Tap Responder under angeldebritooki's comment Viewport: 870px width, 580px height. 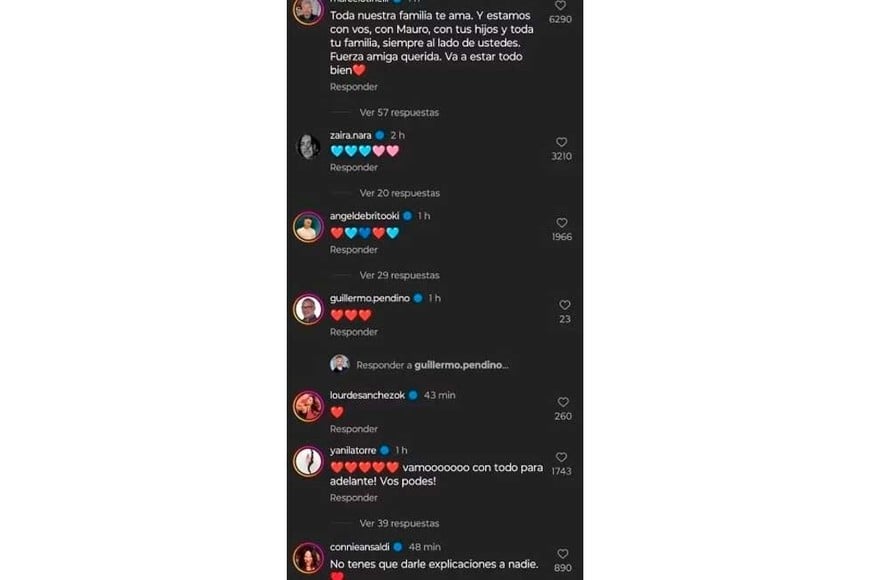tap(353, 250)
